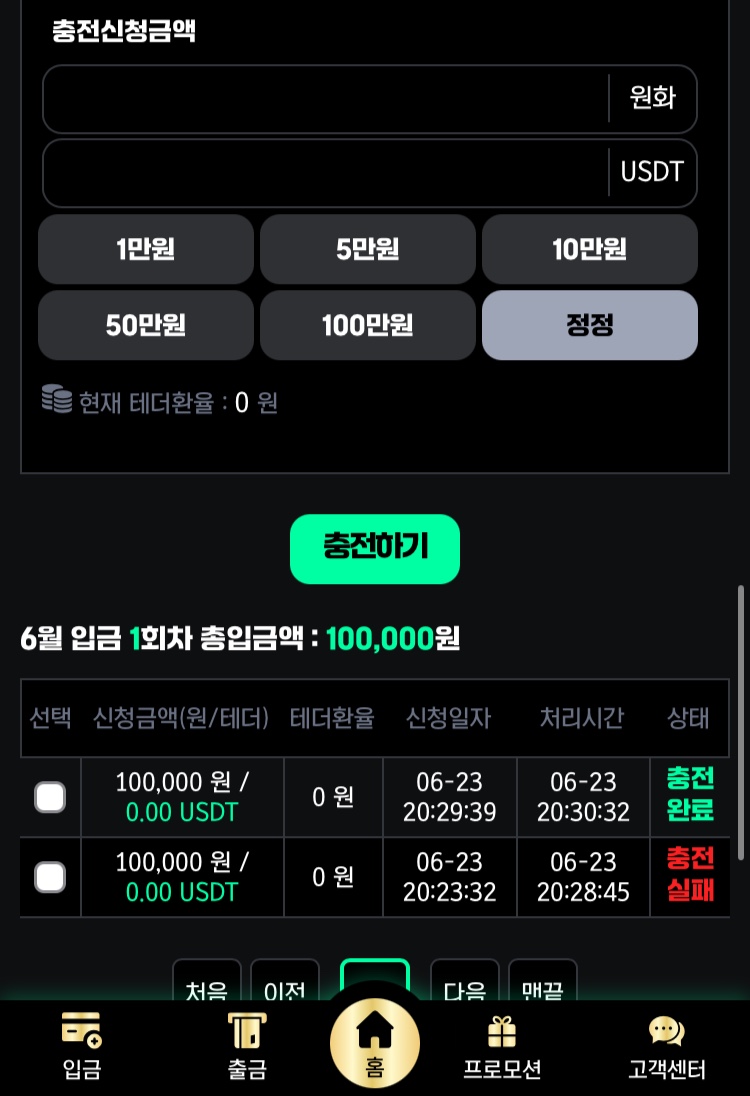
Task: Choose the 10만원 amount button
Action: coord(589,249)
